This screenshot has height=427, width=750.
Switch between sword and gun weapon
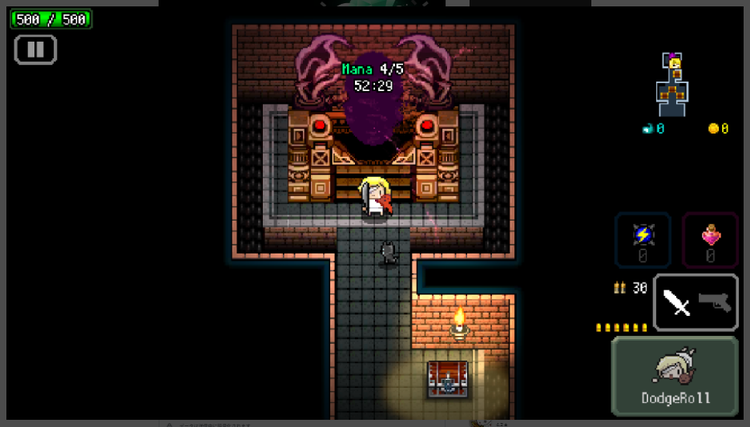[696, 302]
